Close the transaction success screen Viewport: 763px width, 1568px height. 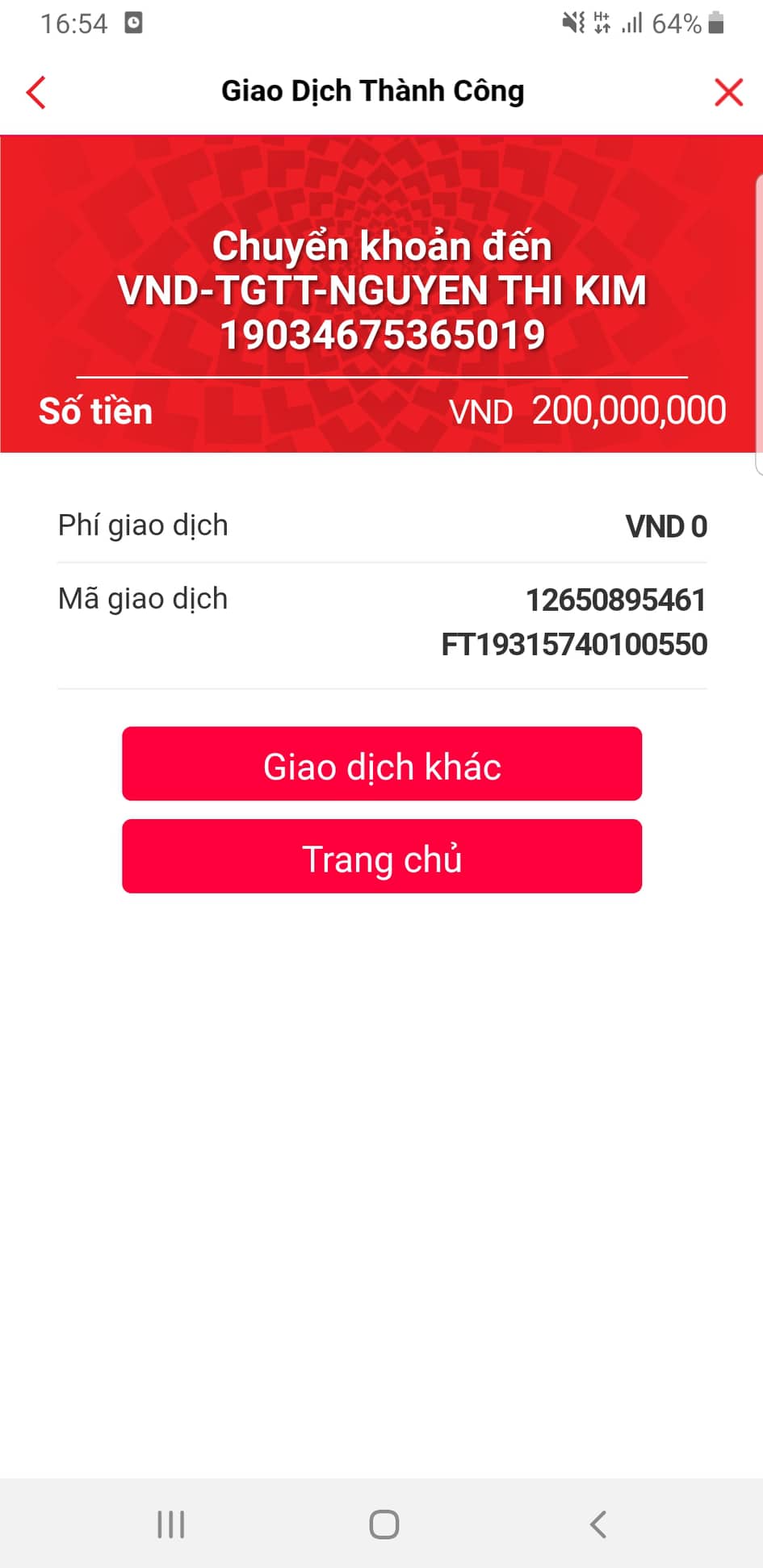[728, 92]
